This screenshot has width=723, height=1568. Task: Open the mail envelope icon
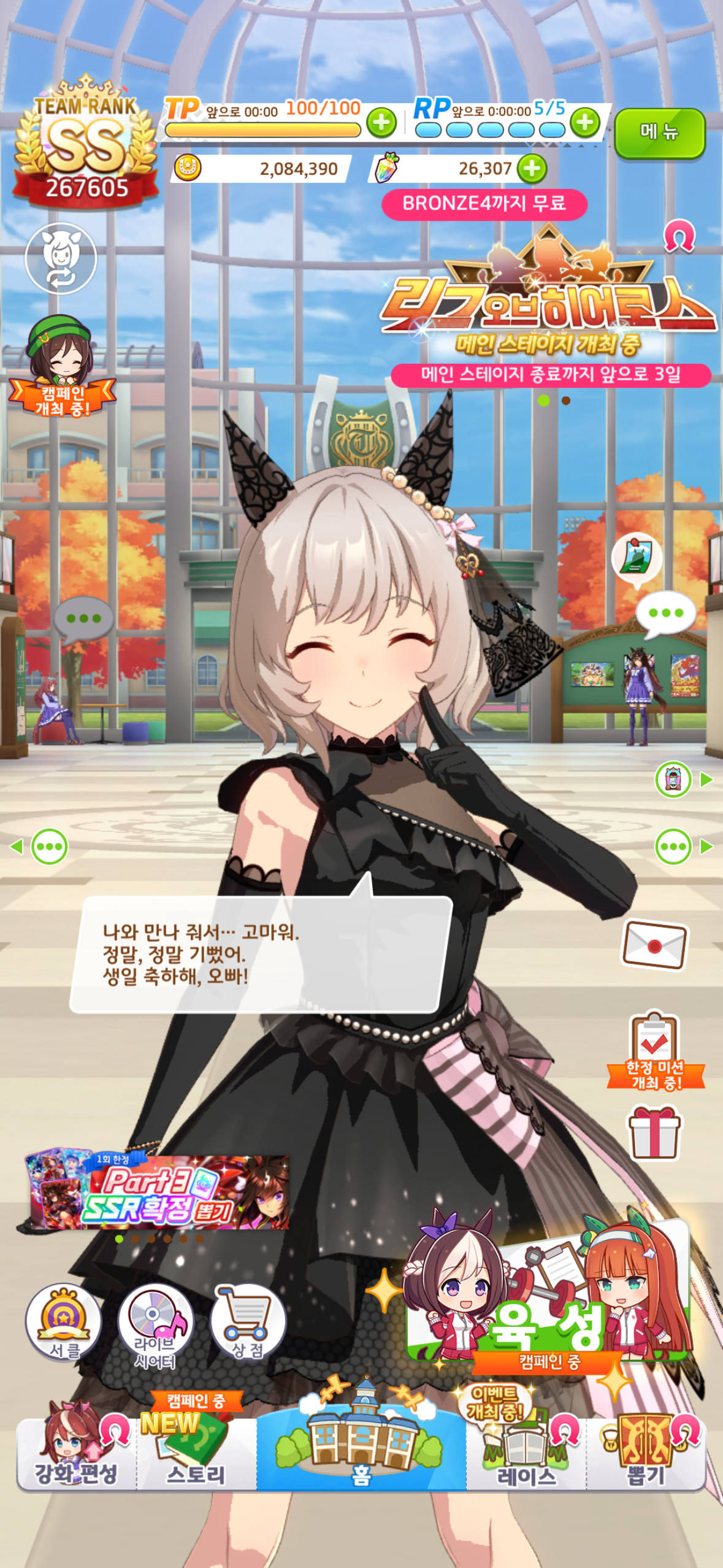click(655, 945)
